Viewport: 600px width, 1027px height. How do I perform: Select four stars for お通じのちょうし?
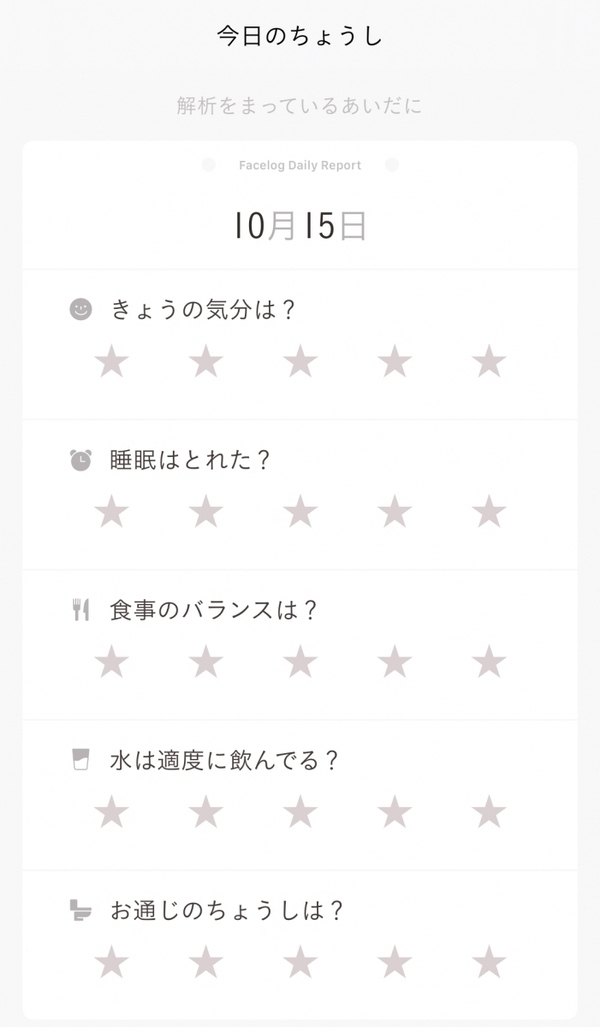395,963
